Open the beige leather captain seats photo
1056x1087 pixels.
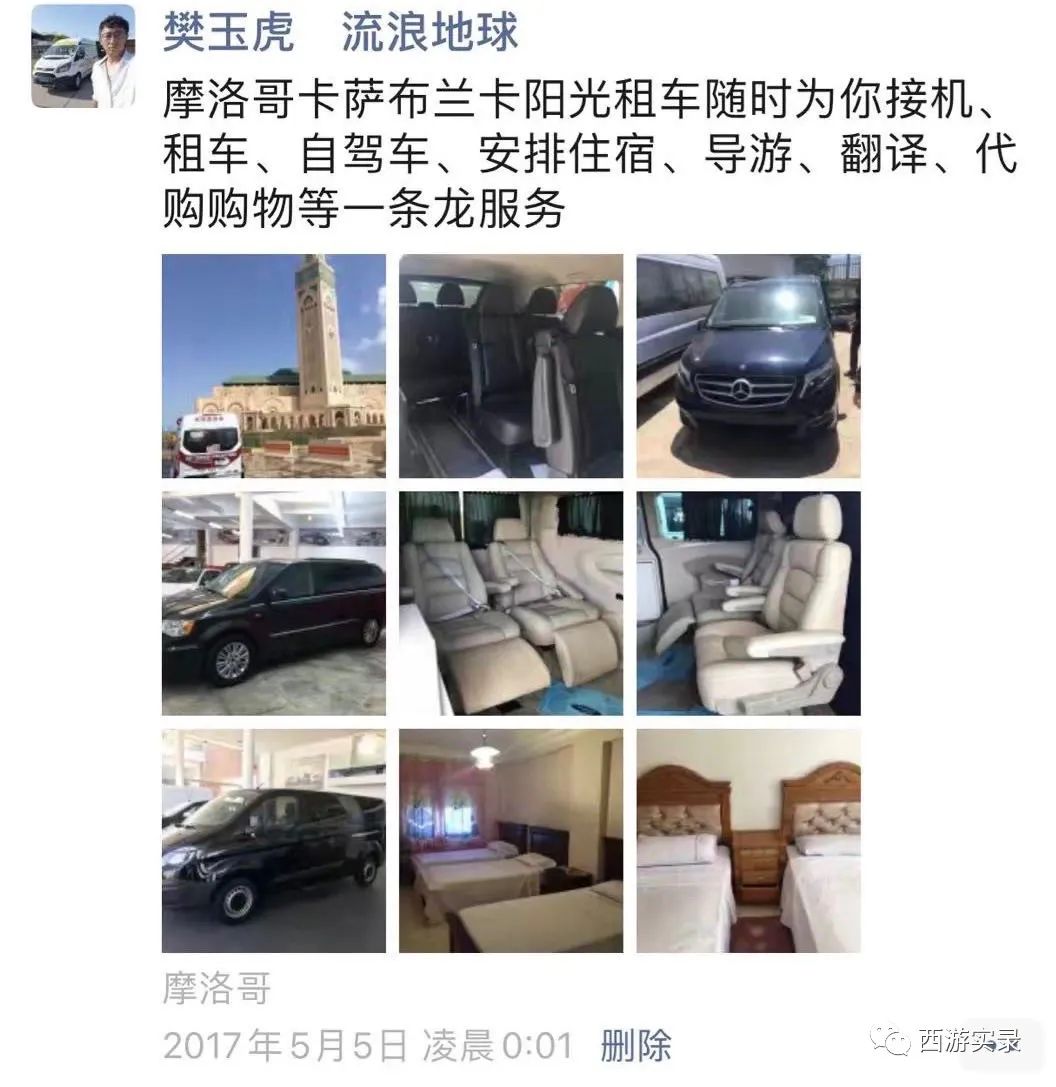click(x=510, y=600)
